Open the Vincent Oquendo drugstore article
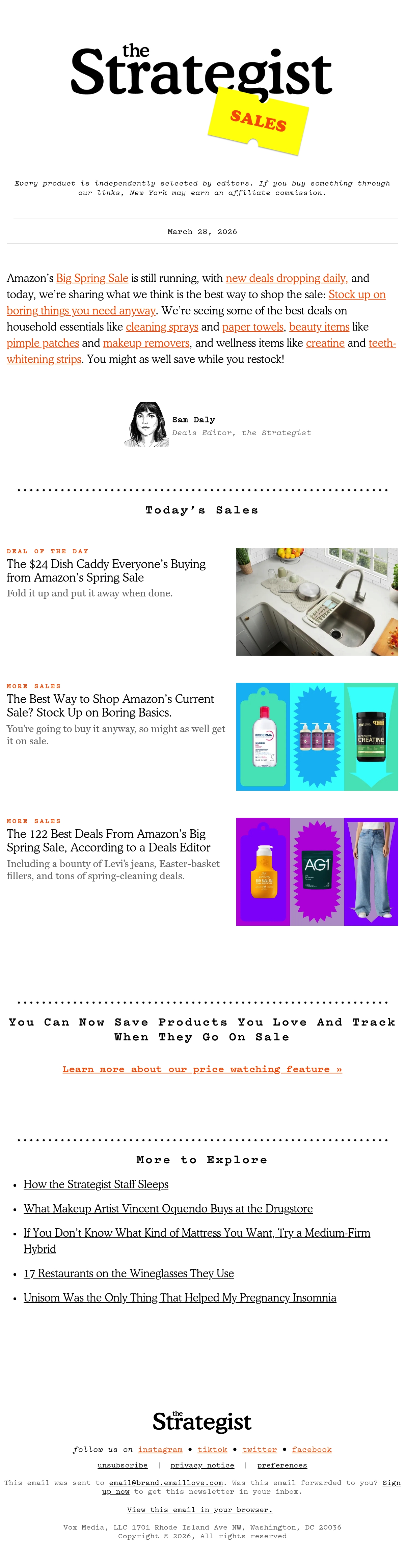The height and width of the screenshot is (1568, 405). pos(168,1208)
